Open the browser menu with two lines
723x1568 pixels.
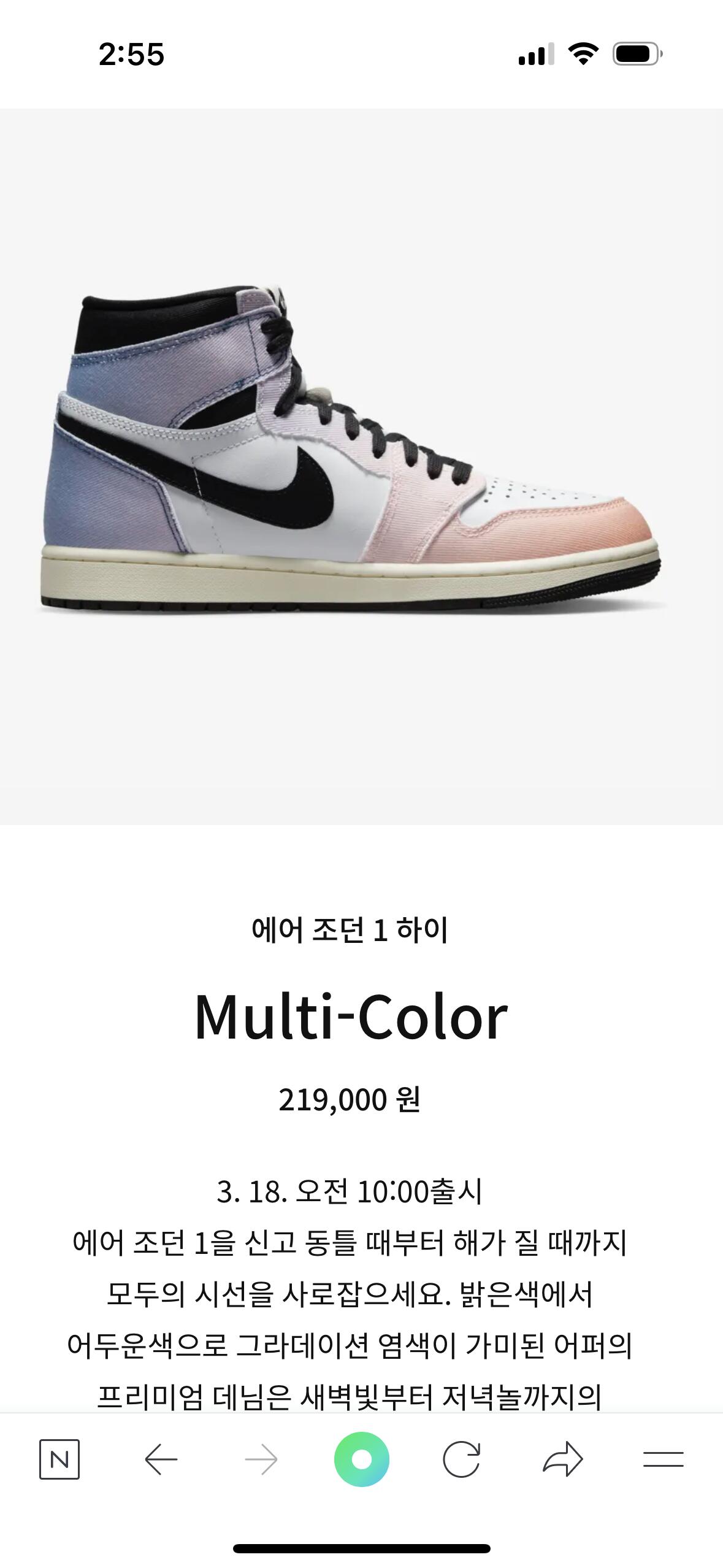click(663, 1459)
